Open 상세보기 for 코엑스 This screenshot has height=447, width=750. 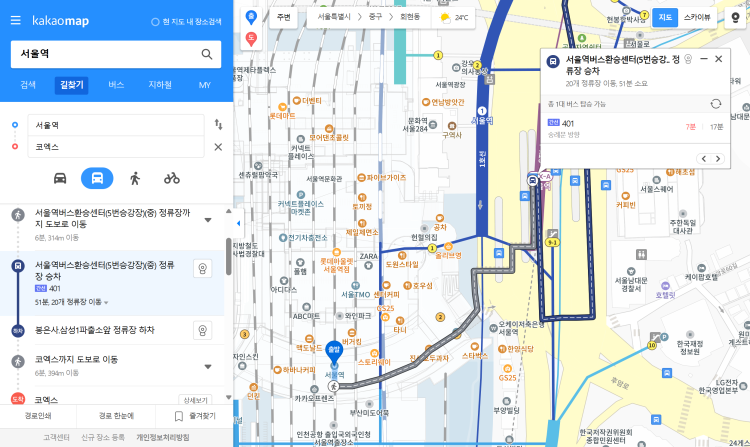coord(196,399)
